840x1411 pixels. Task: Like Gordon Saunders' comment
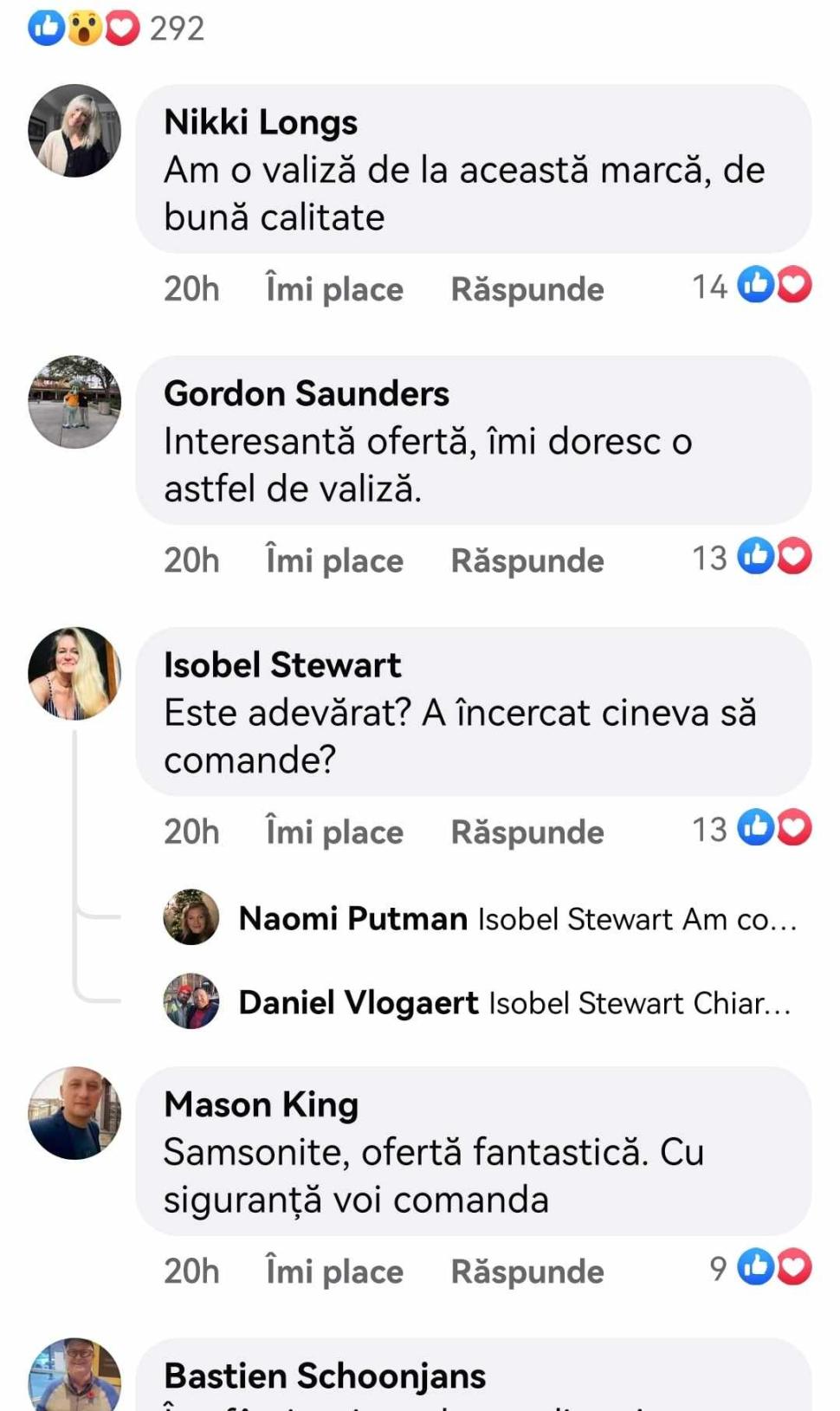tap(334, 560)
